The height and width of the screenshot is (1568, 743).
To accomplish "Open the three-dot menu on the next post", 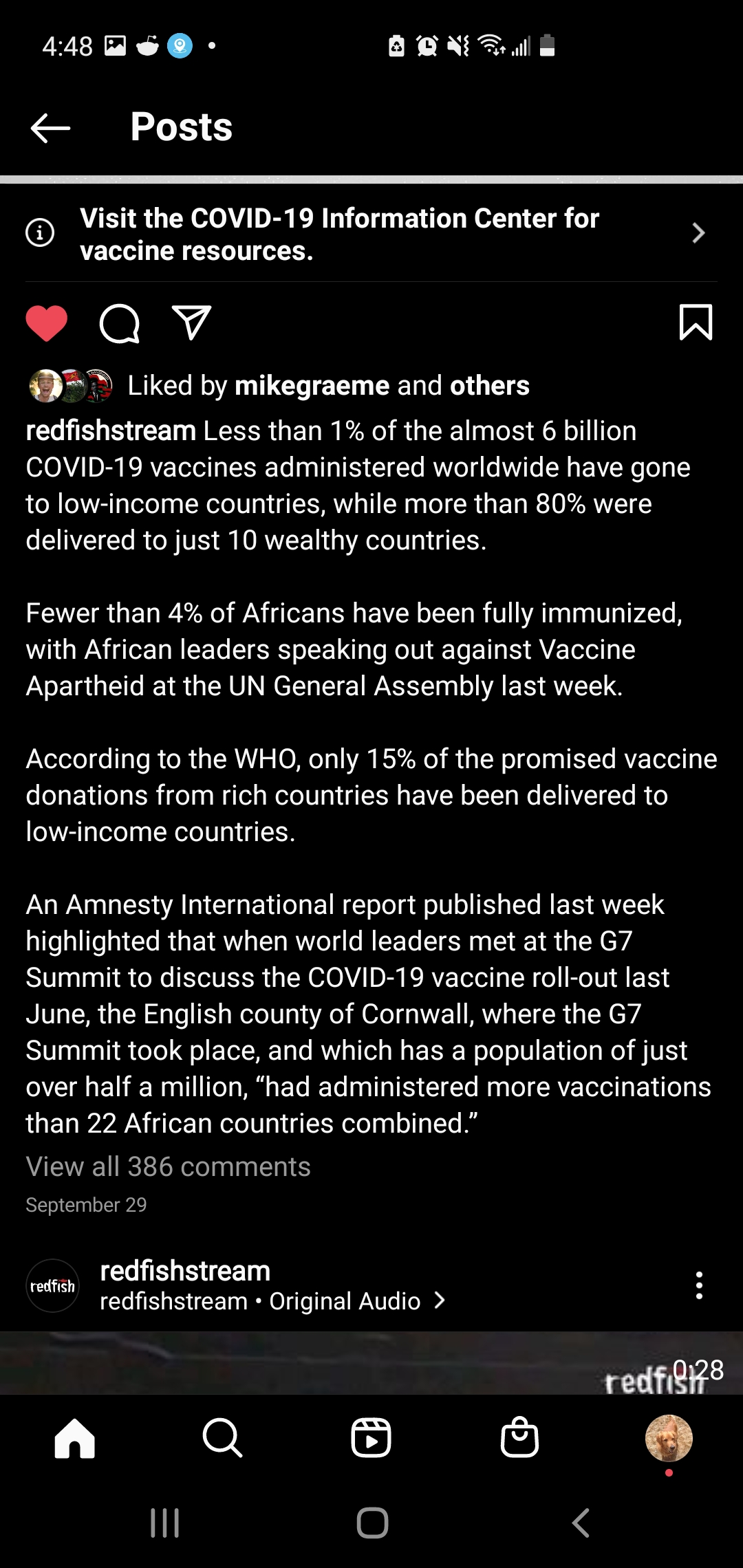I will (x=699, y=1285).
